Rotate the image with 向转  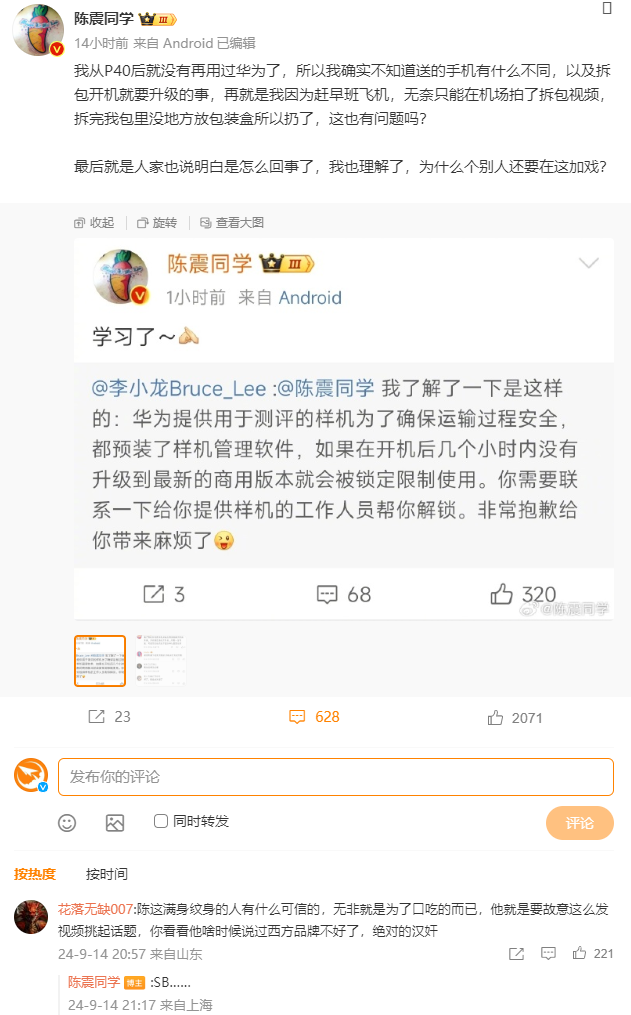pos(157,222)
